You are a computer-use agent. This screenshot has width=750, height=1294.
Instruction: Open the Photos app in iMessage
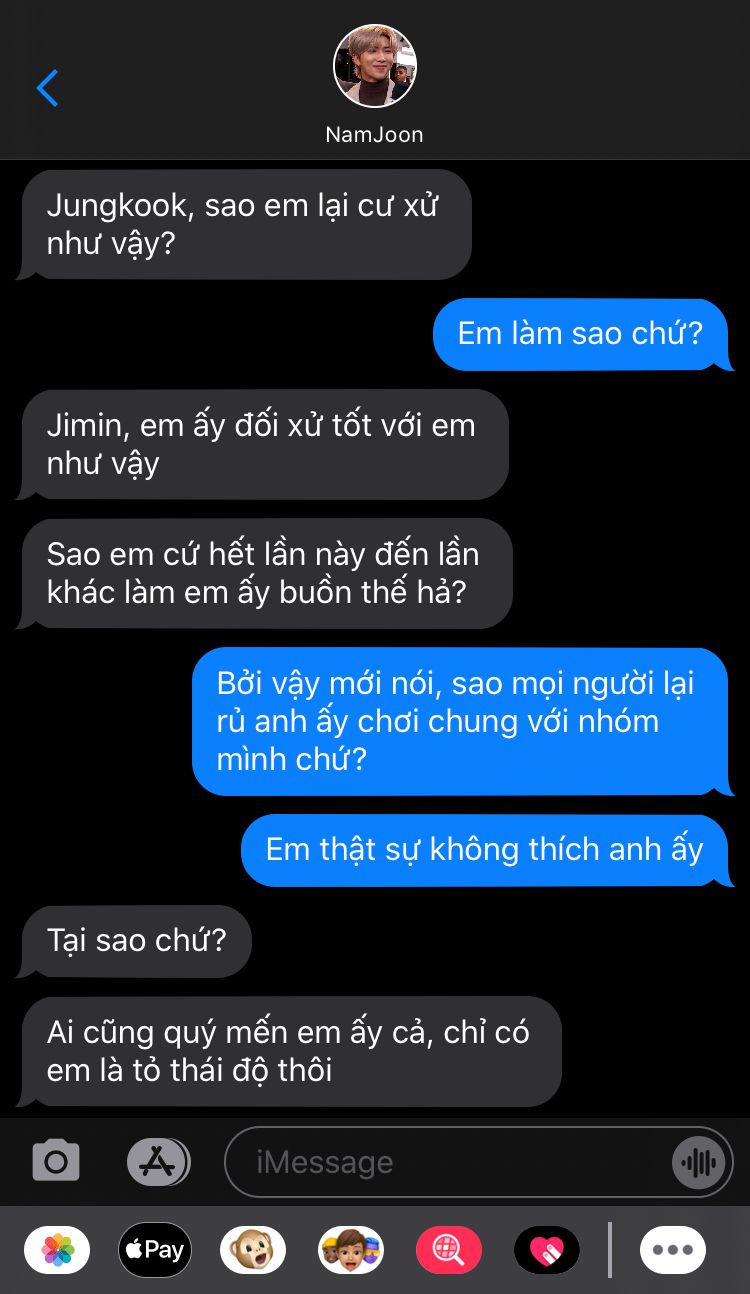(57, 1250)
